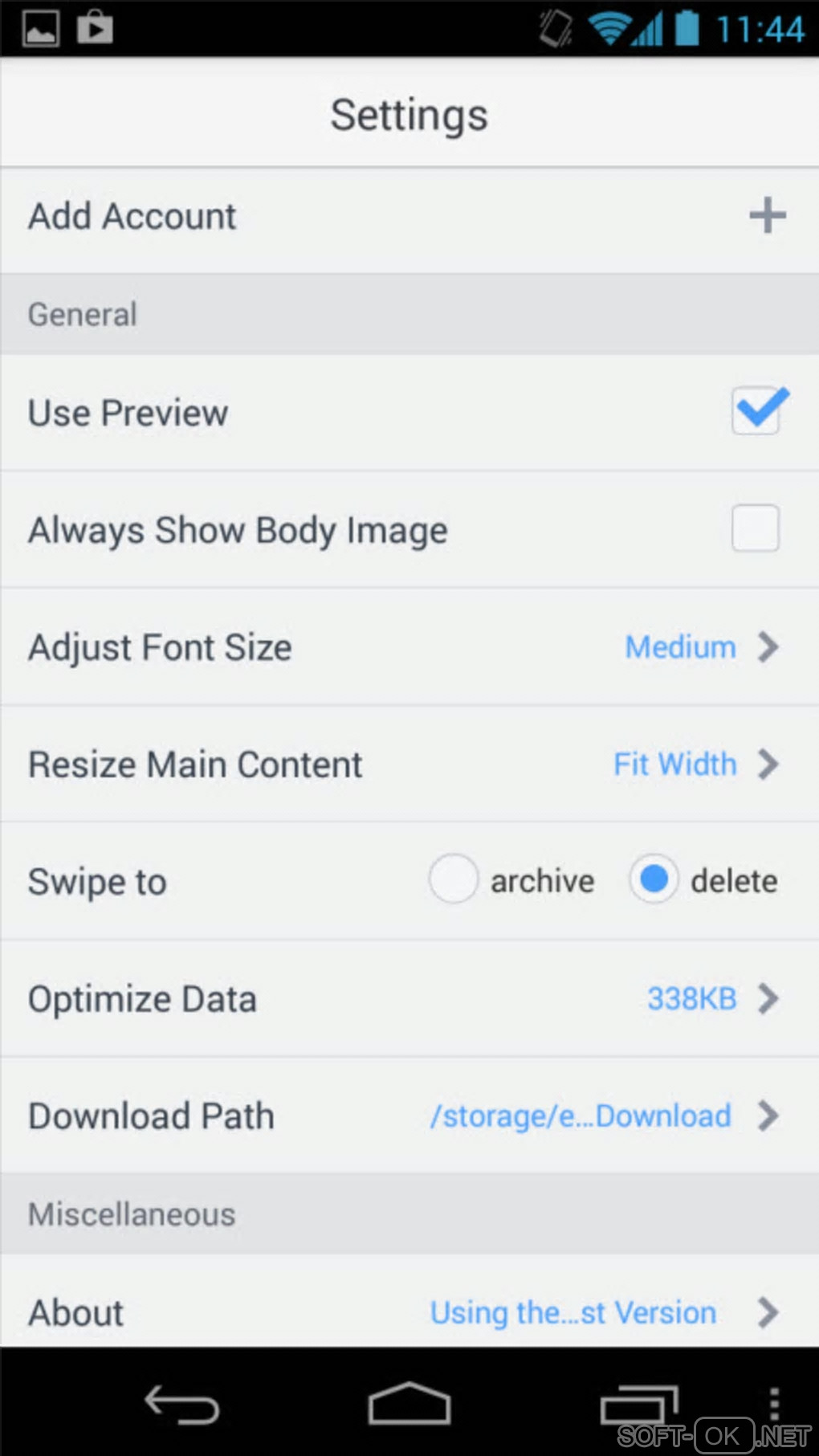The height and width of the screenshot is (1456, 819).
Task: Enable Always Show Body Image
Action: coord(755,528)
